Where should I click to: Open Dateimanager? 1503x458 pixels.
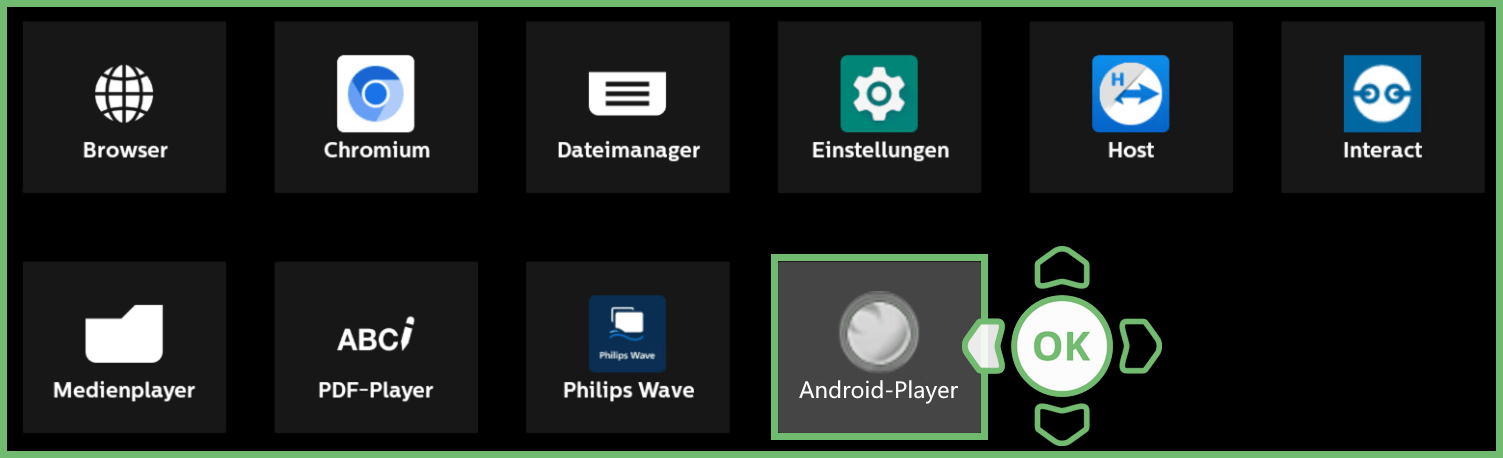coord(628,107)
